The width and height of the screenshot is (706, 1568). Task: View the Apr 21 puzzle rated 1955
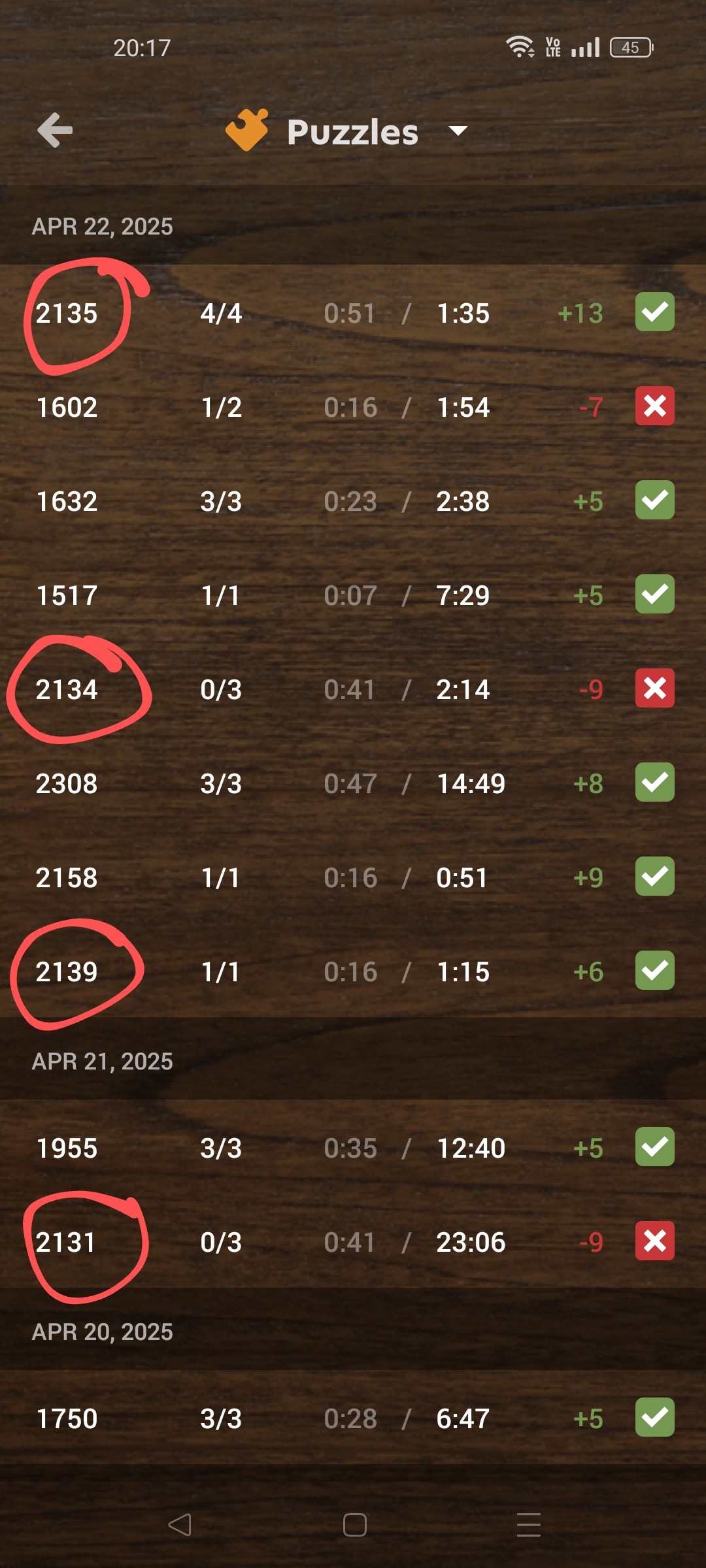click(353, 1148)
